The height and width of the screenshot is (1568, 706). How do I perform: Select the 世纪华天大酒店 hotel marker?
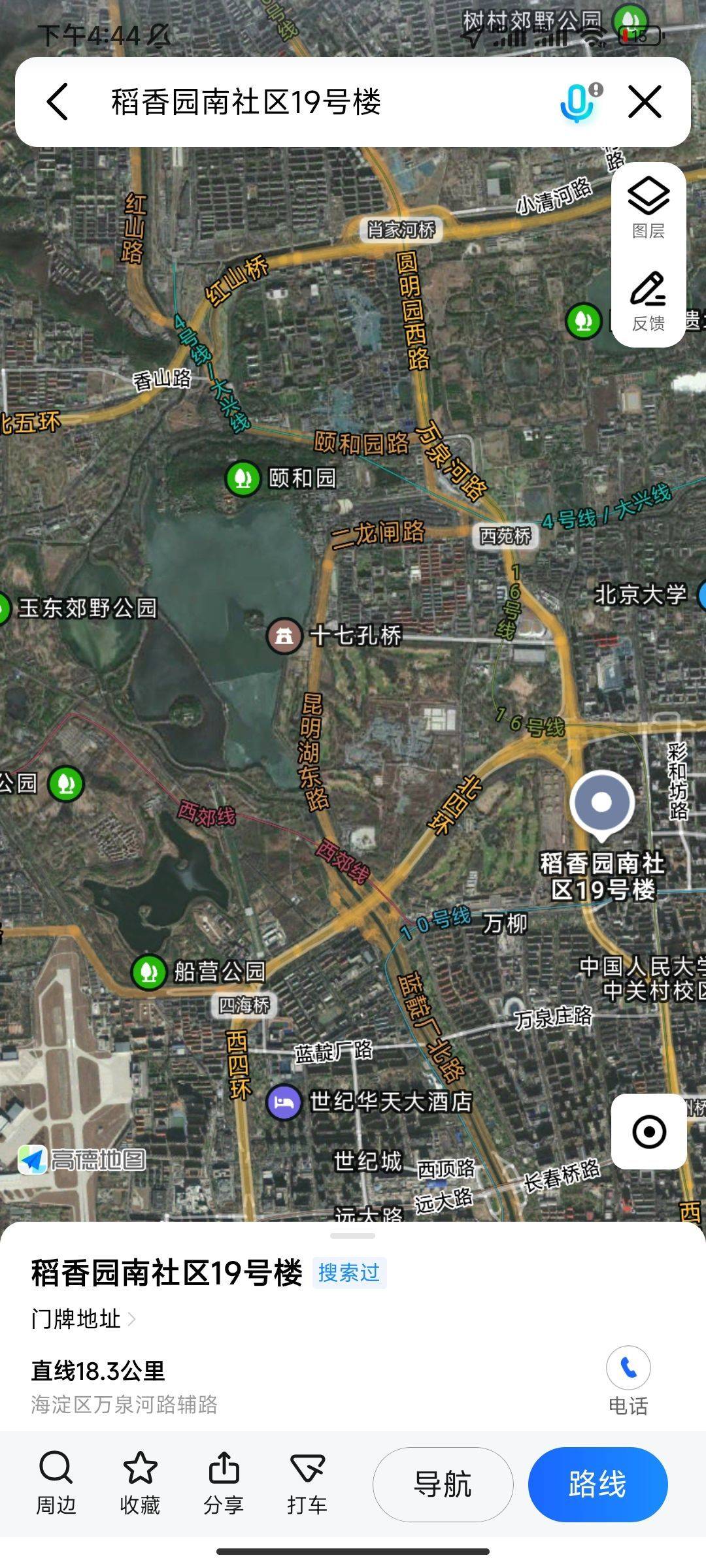284,1102
